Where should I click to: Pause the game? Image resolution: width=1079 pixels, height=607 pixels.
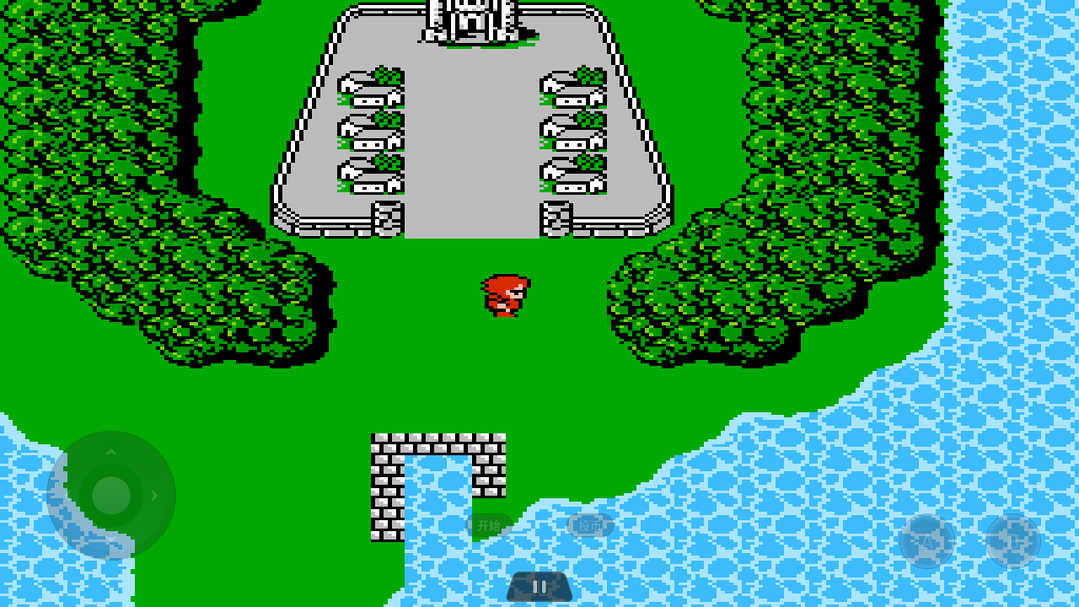click(540, 587)
